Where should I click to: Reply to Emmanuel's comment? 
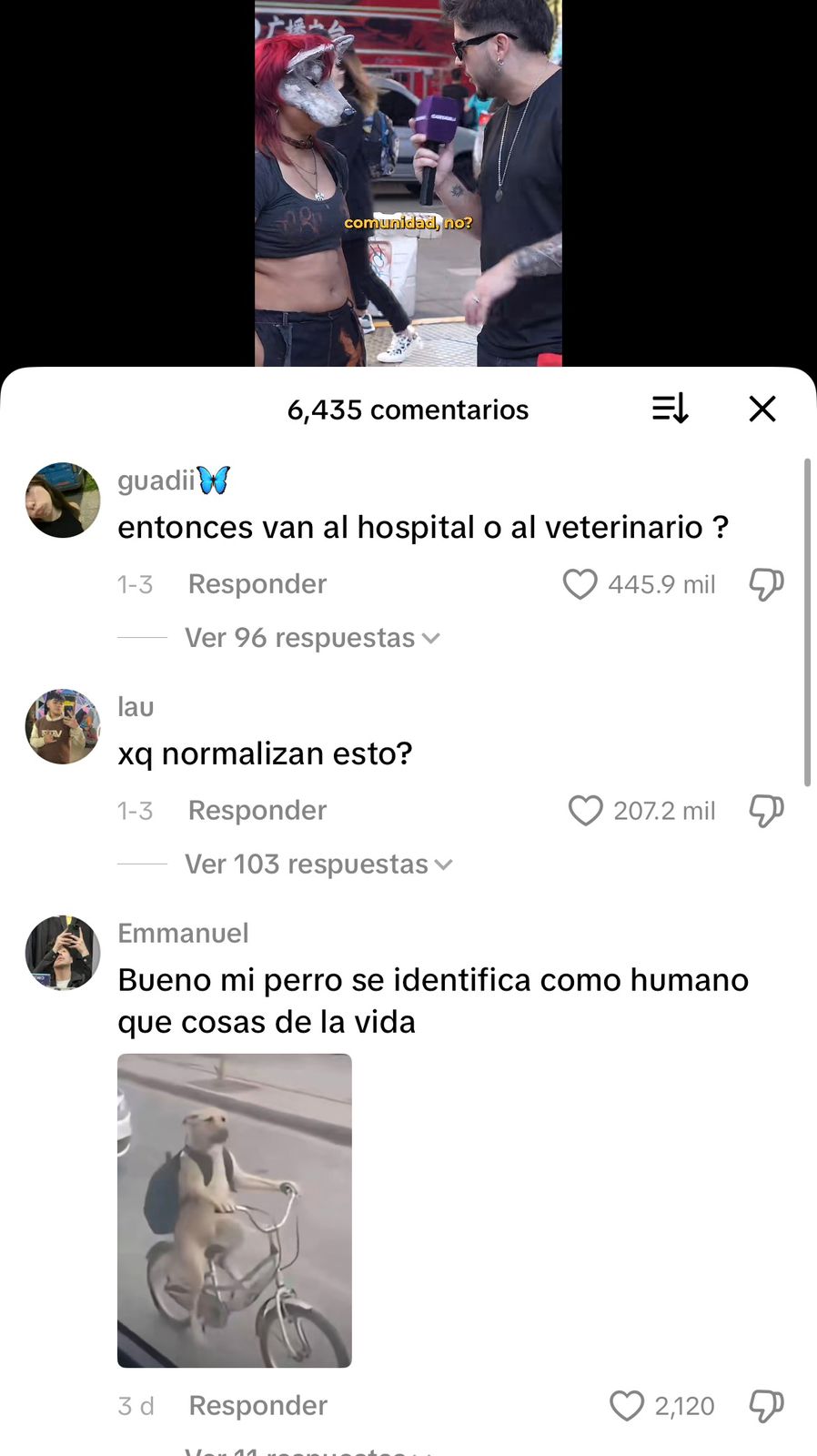tap(257, 1406)
